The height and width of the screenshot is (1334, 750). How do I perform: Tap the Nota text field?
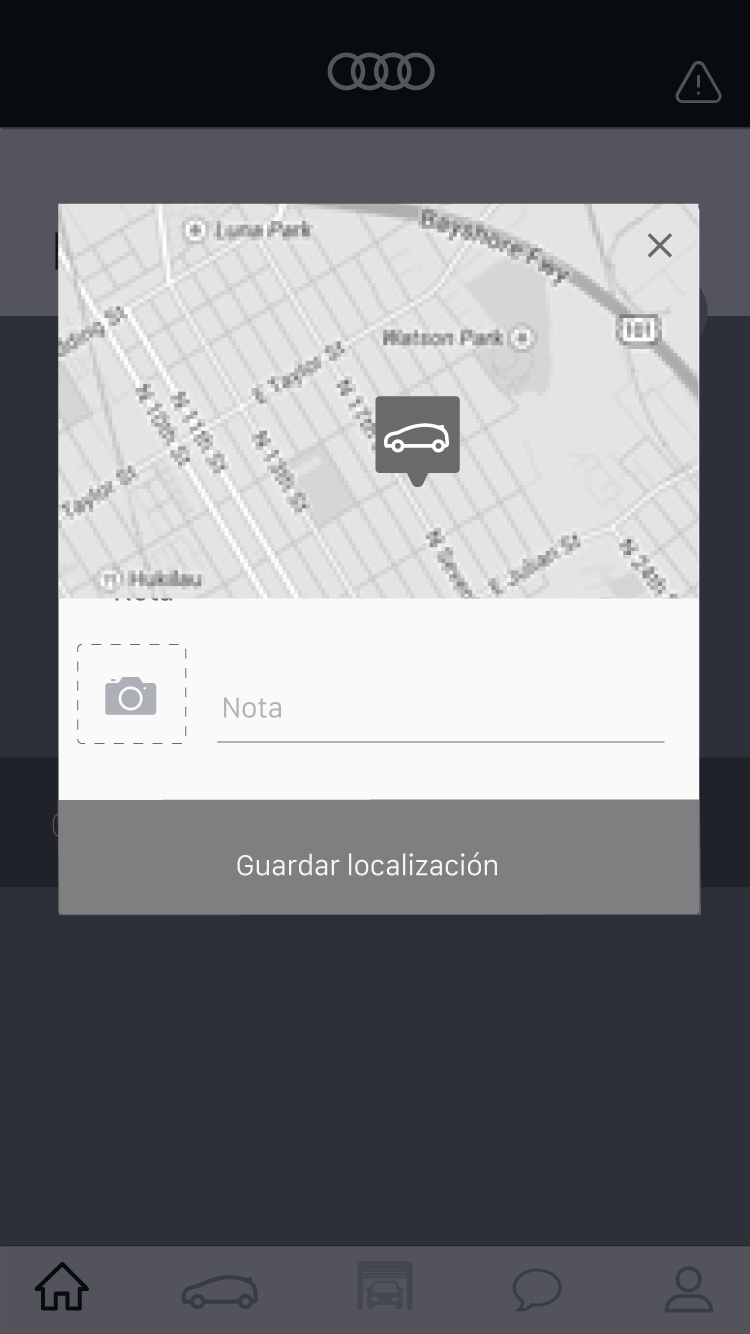click(440, 709)
